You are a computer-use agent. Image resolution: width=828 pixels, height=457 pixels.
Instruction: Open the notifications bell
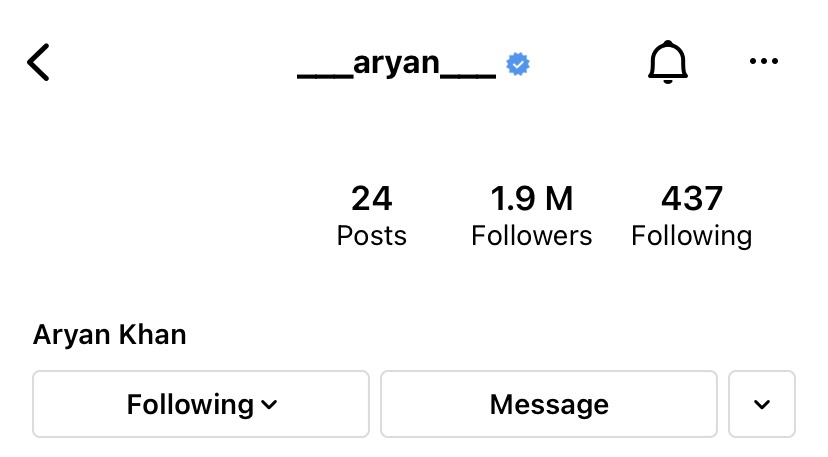click(668, 63)
